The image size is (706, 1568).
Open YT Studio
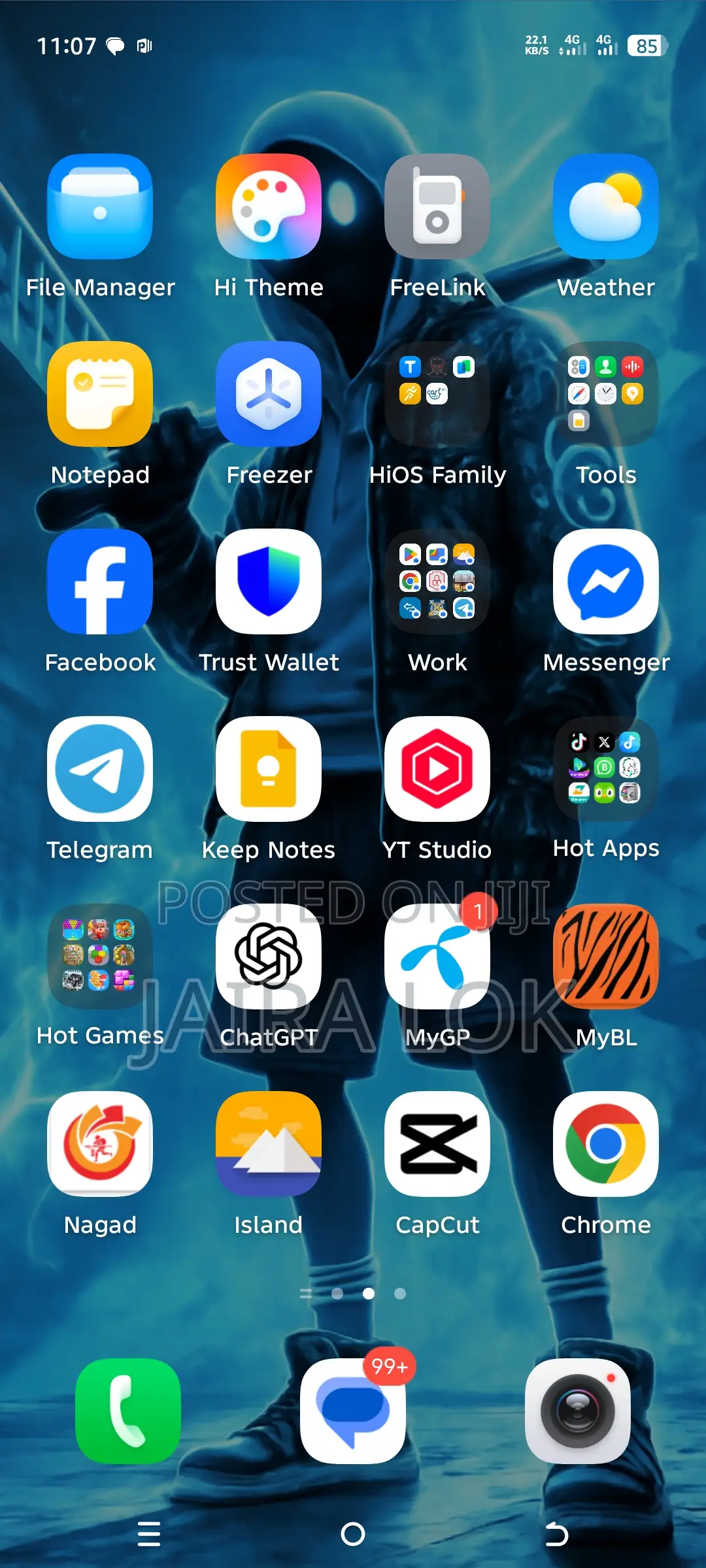pyautogui.click(x=437, y=769)
